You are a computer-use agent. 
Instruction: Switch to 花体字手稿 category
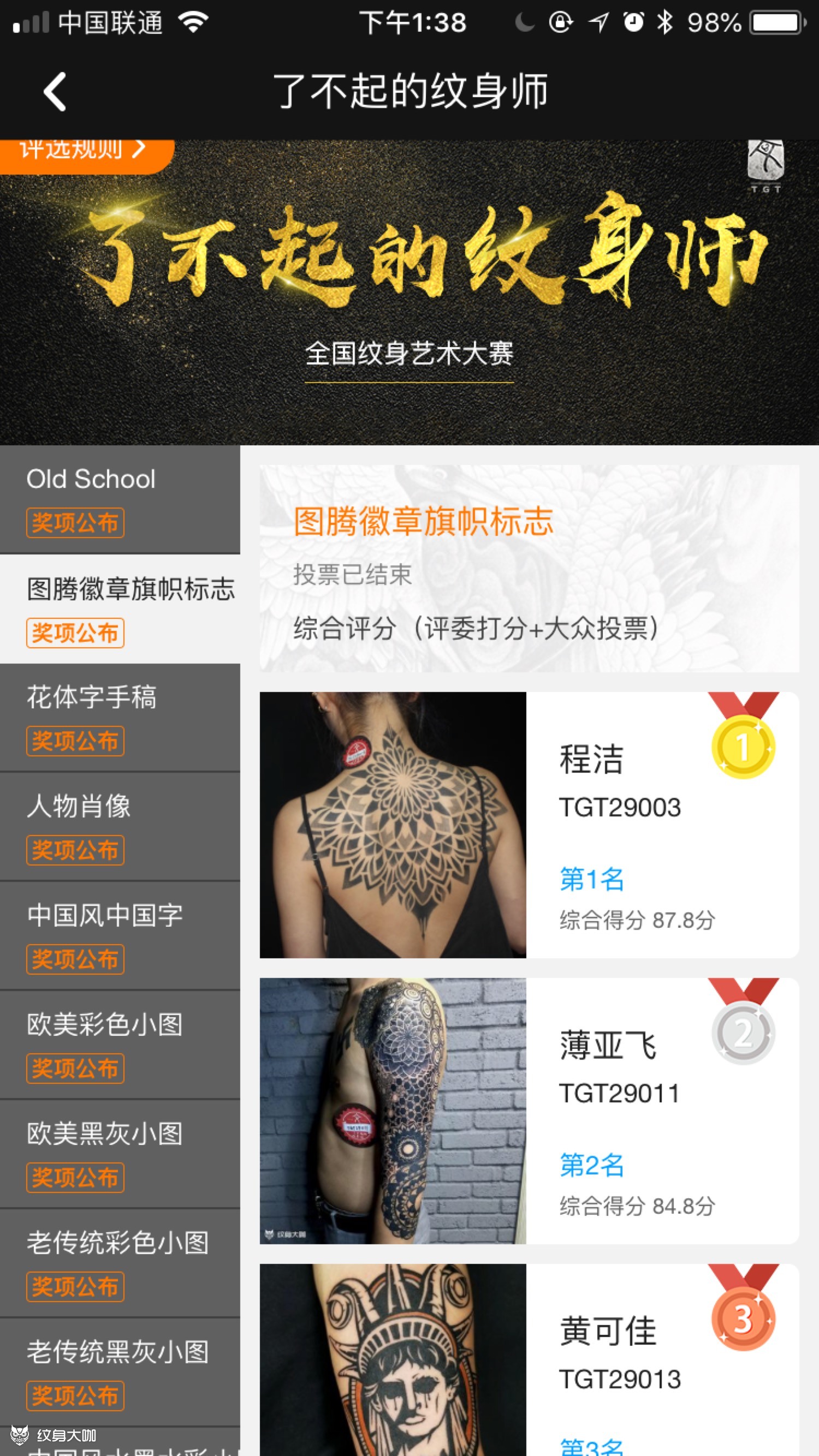pos(120,717)
